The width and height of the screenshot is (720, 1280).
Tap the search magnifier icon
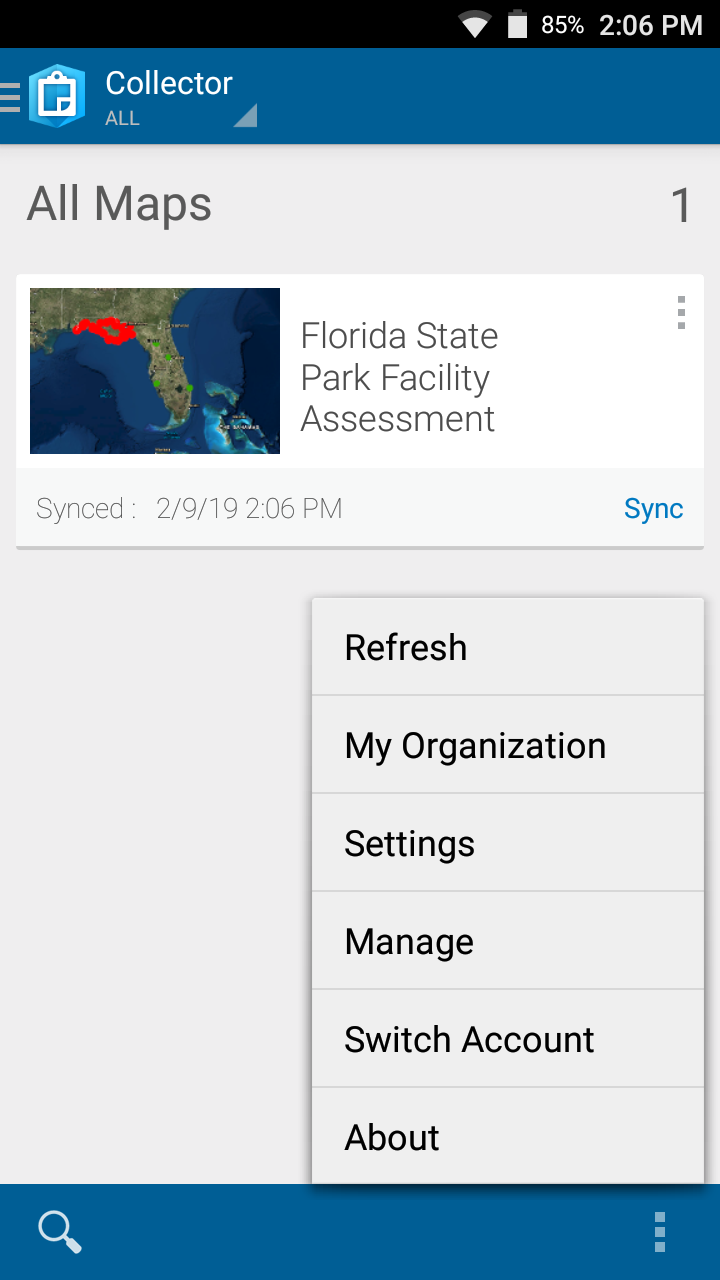[60, 1232]
